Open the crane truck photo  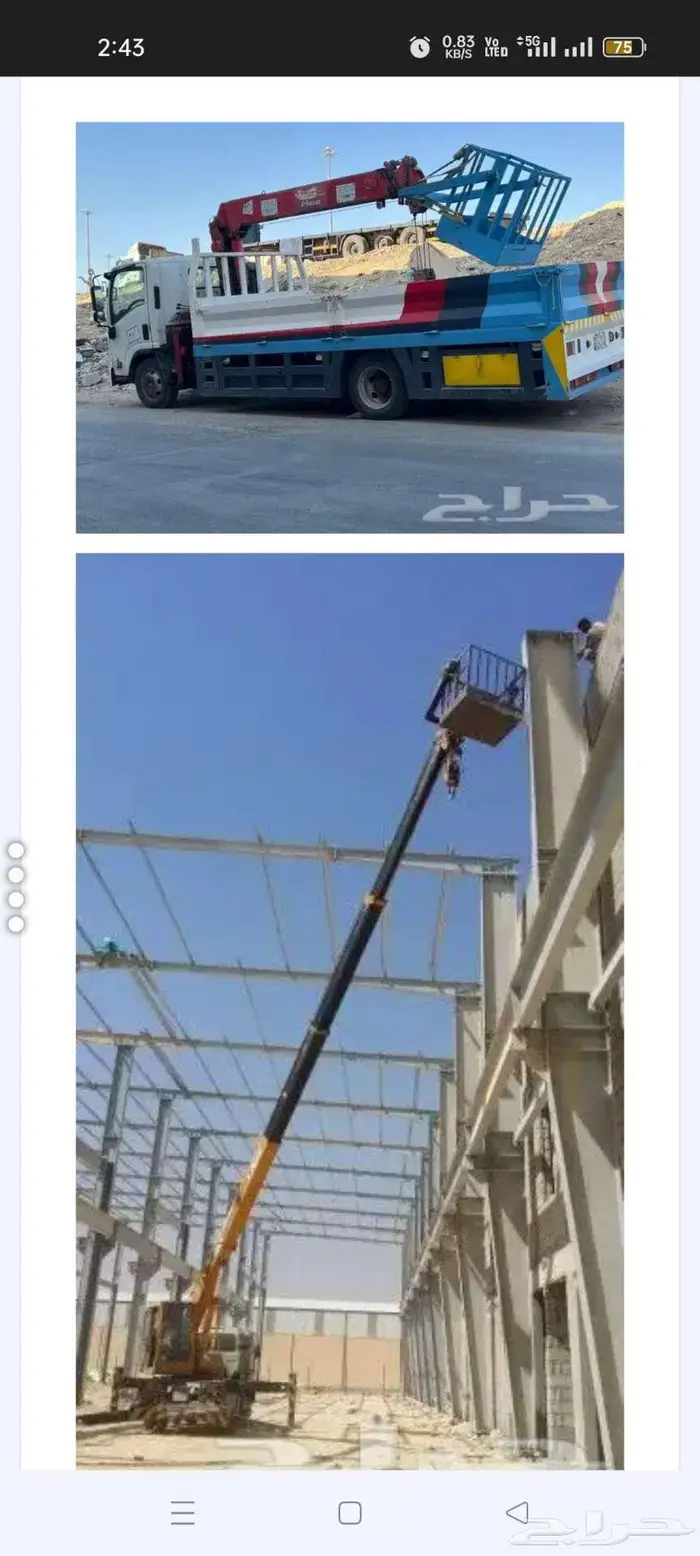(349, 327)
